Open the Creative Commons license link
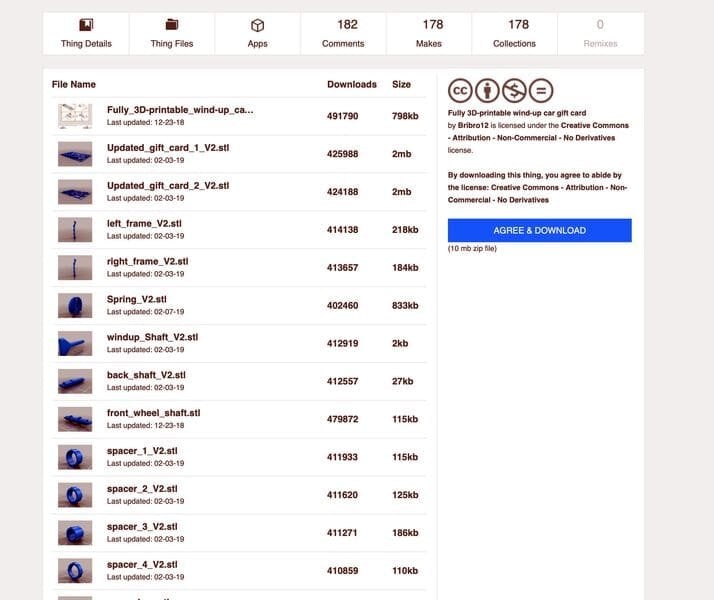Viewport: 714px width, 600px height. [594, 126]
